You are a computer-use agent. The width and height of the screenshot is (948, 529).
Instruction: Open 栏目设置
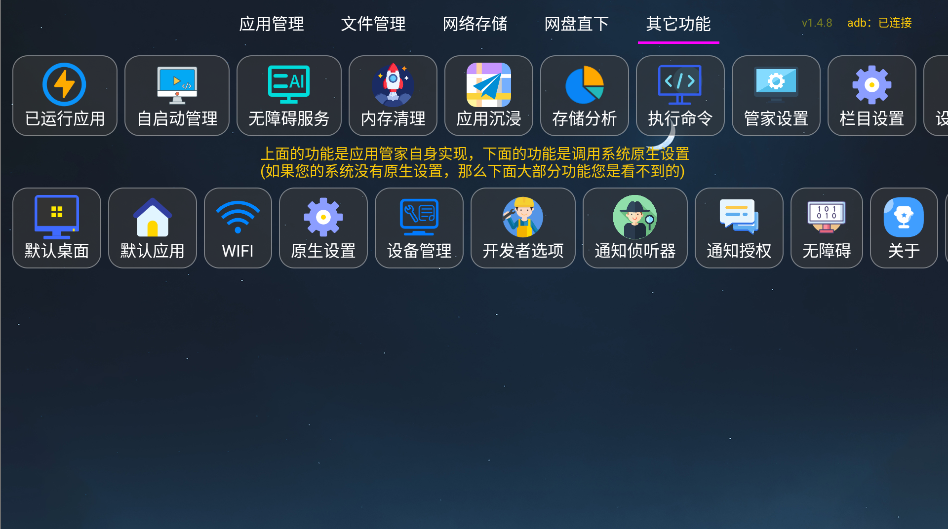(872, 96)
